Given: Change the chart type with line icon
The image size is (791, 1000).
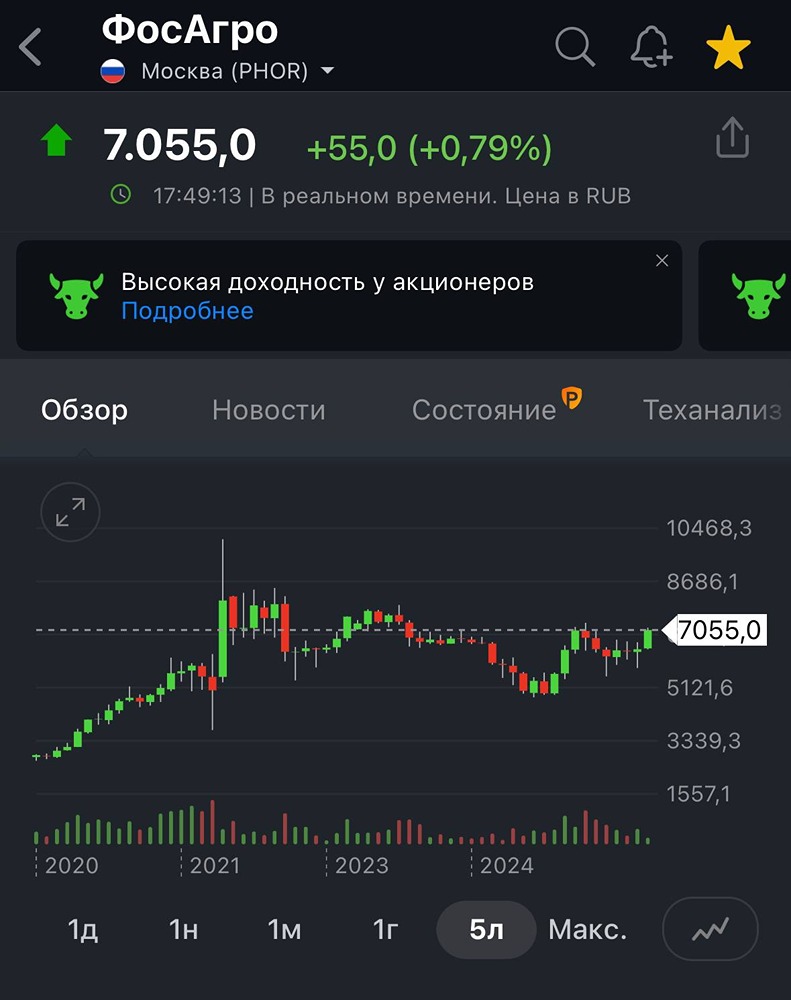Looking at the screenshot, I should 711,930.
